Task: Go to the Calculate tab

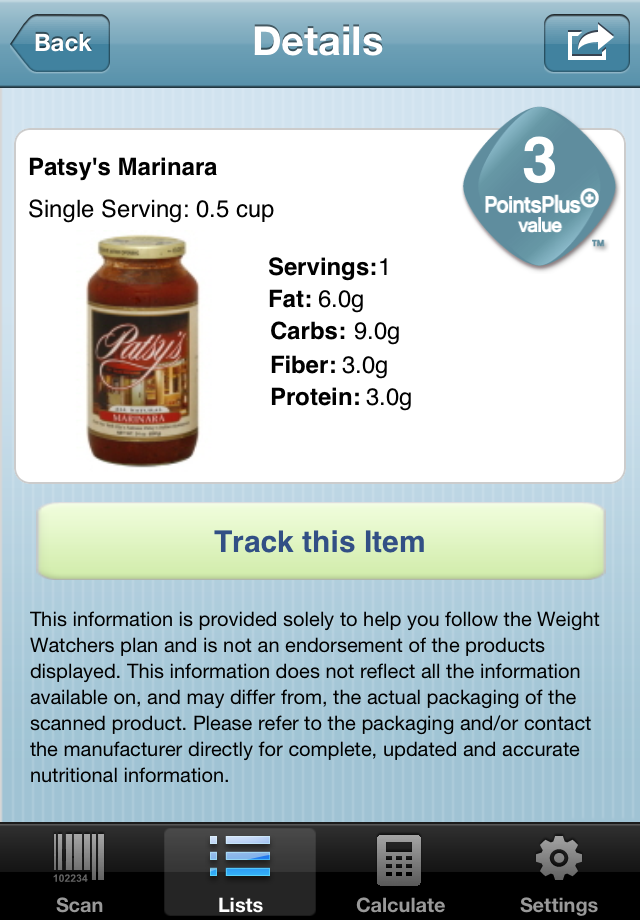Action: 400,874
